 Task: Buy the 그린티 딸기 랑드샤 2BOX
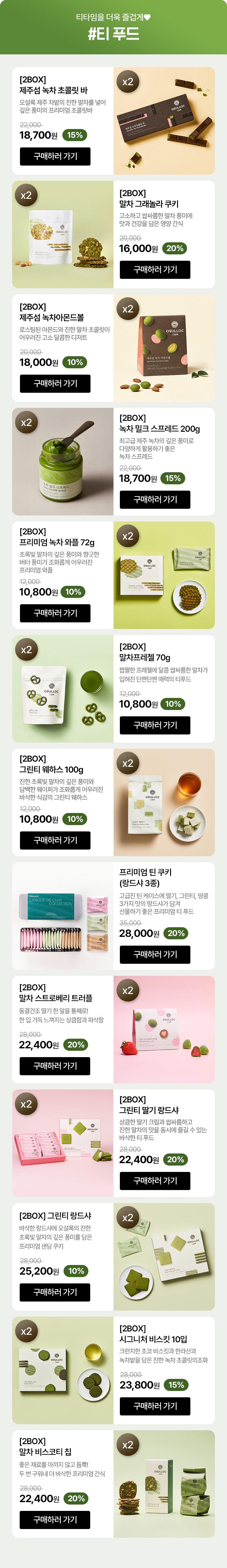click(155, 1181)
